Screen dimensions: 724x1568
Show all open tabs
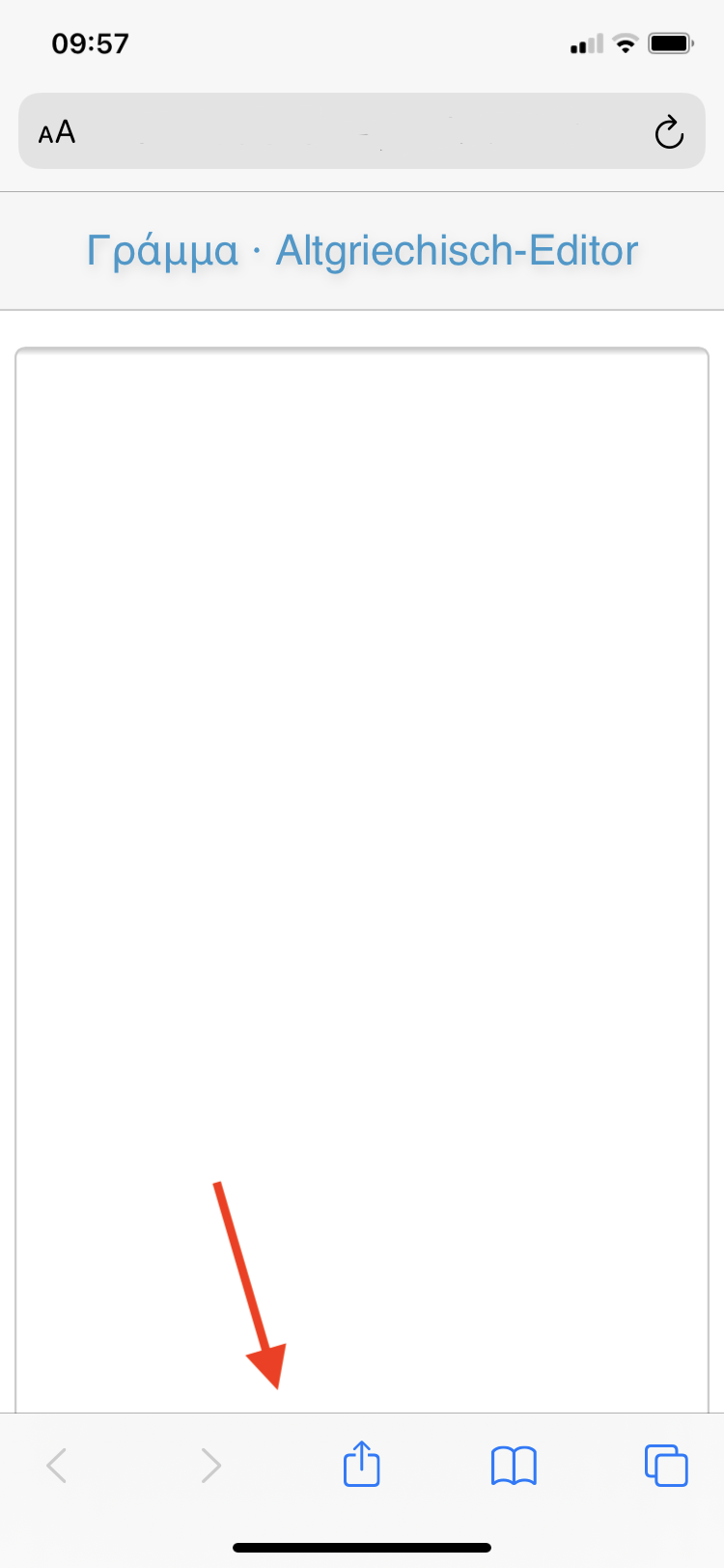pyautogui.click(x=665, y=1465)
